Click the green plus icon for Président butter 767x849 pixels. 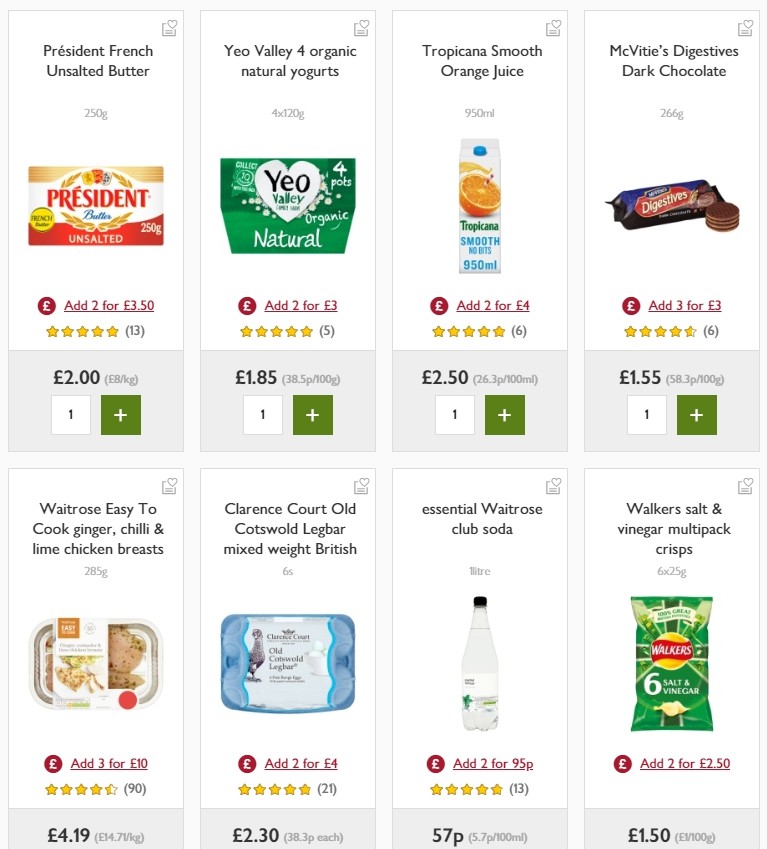click(121, 414)
